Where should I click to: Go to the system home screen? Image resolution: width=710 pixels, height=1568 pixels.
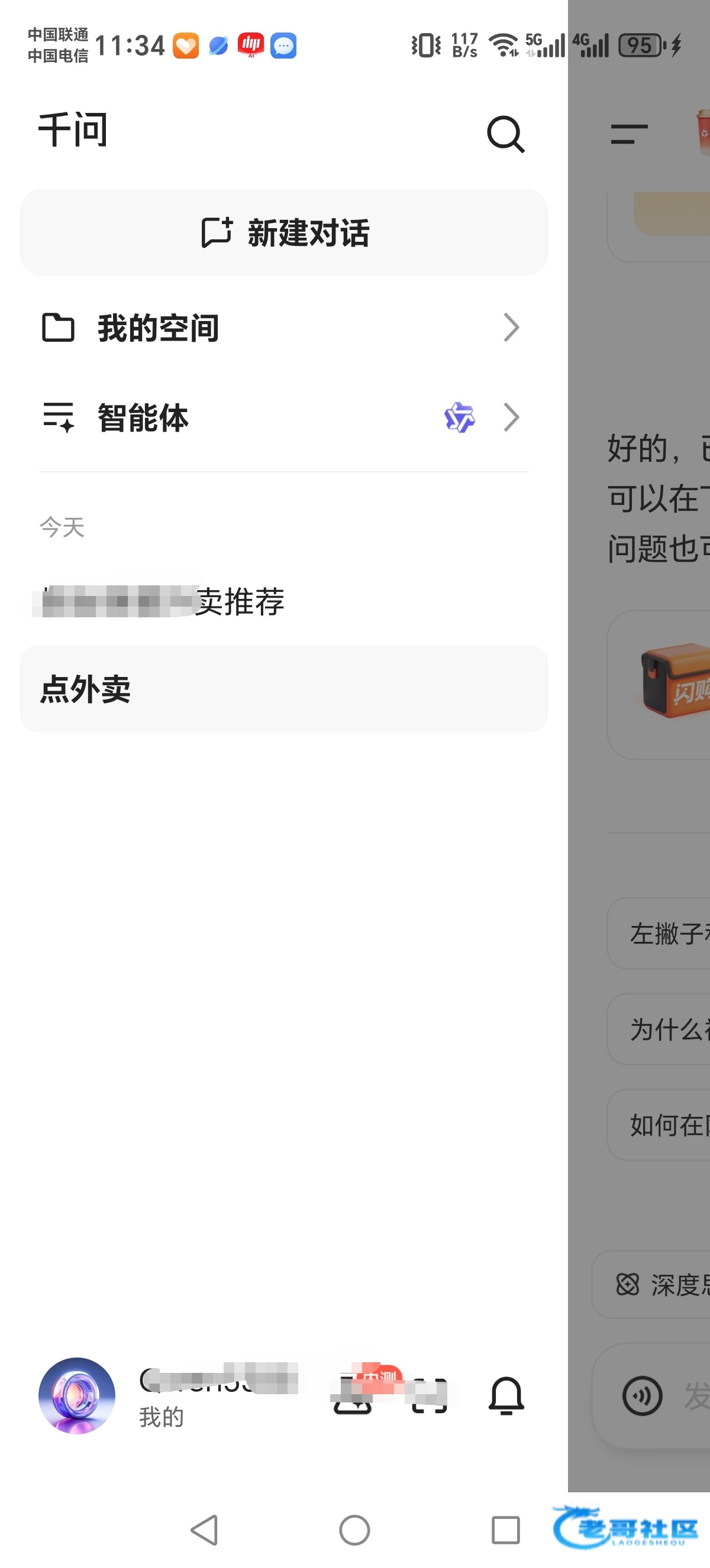click(354, 1530)
